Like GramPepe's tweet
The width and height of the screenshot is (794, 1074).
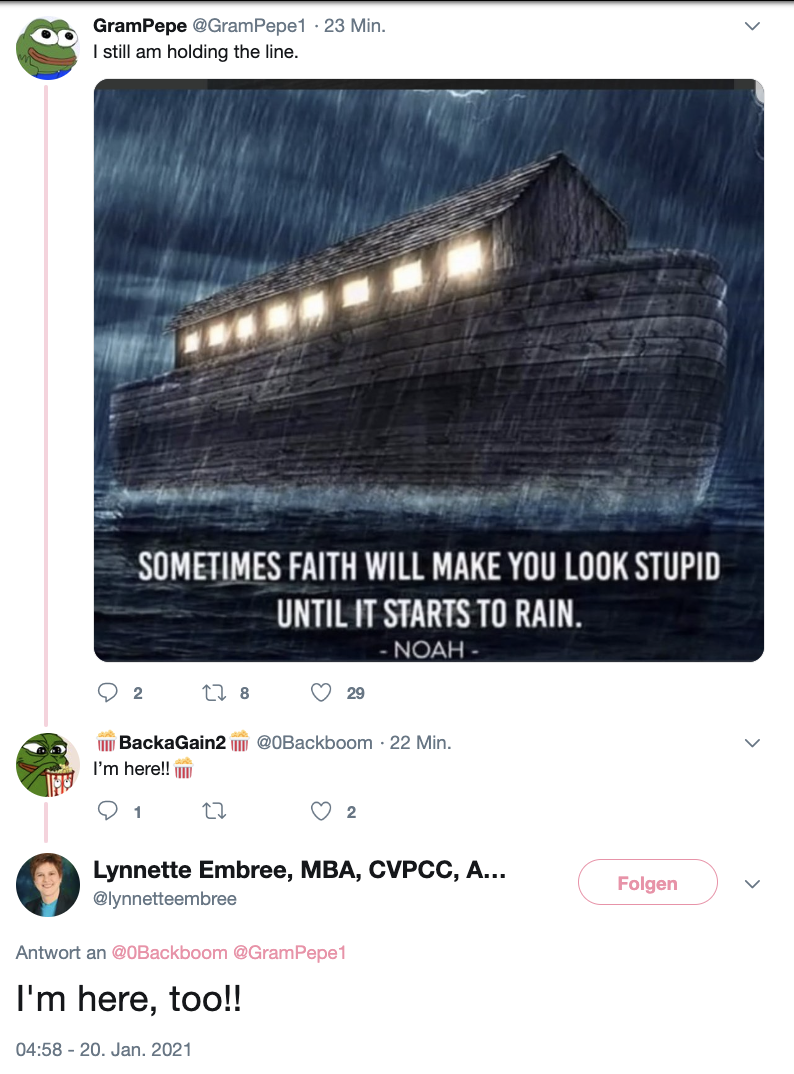(x=321, y=693)
